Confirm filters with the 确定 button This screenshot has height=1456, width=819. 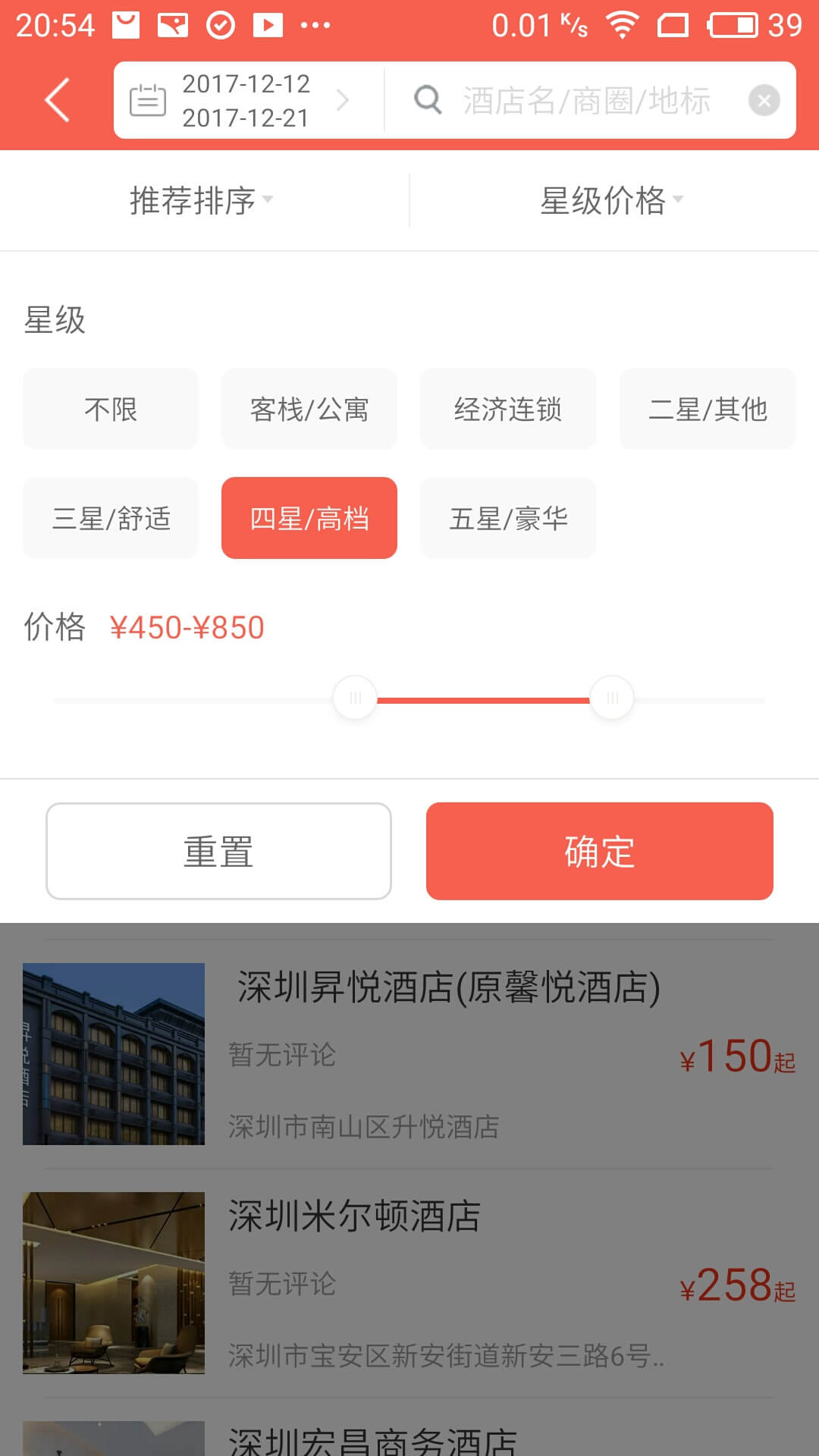click(x=599, y=851)
